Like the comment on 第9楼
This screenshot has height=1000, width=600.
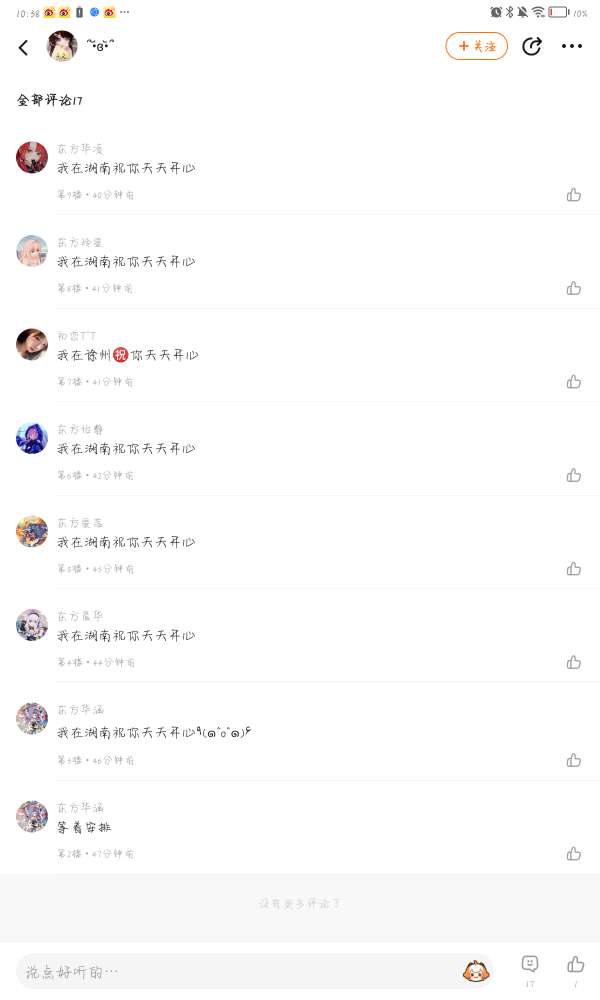pos(574,195)
